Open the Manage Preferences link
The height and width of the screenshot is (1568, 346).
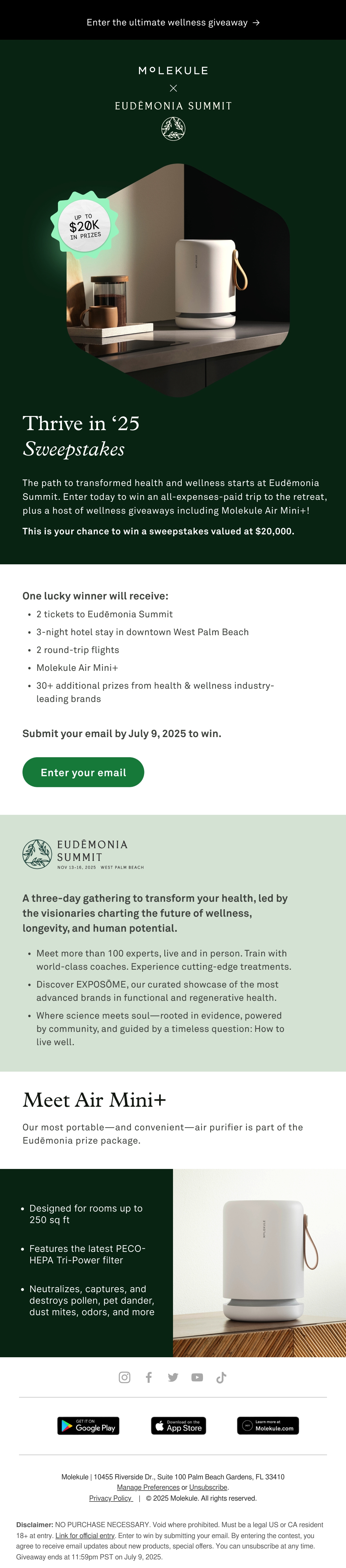[x=148, y=1487]
